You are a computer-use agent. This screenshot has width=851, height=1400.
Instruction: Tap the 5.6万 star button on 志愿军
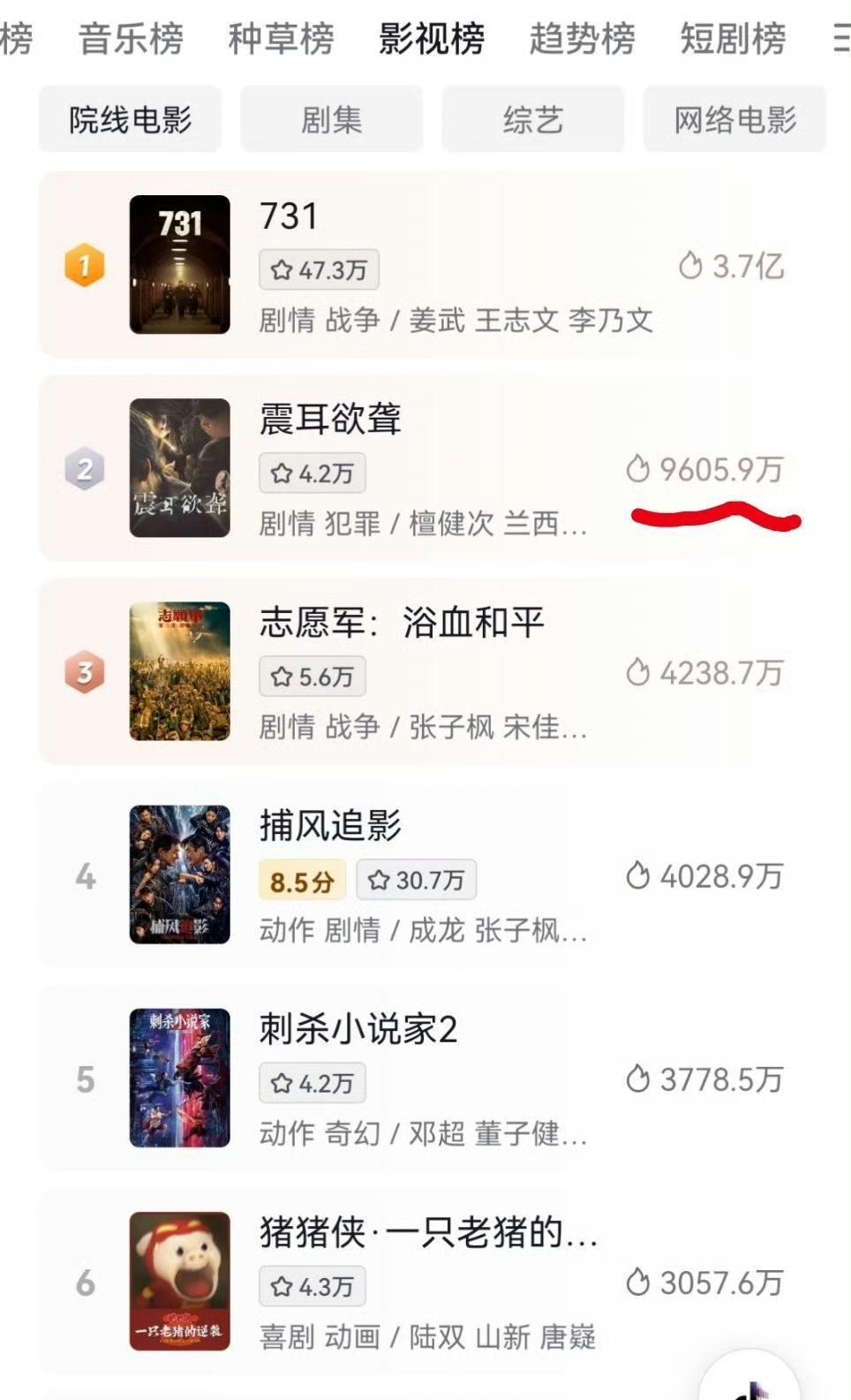(312, 677)
